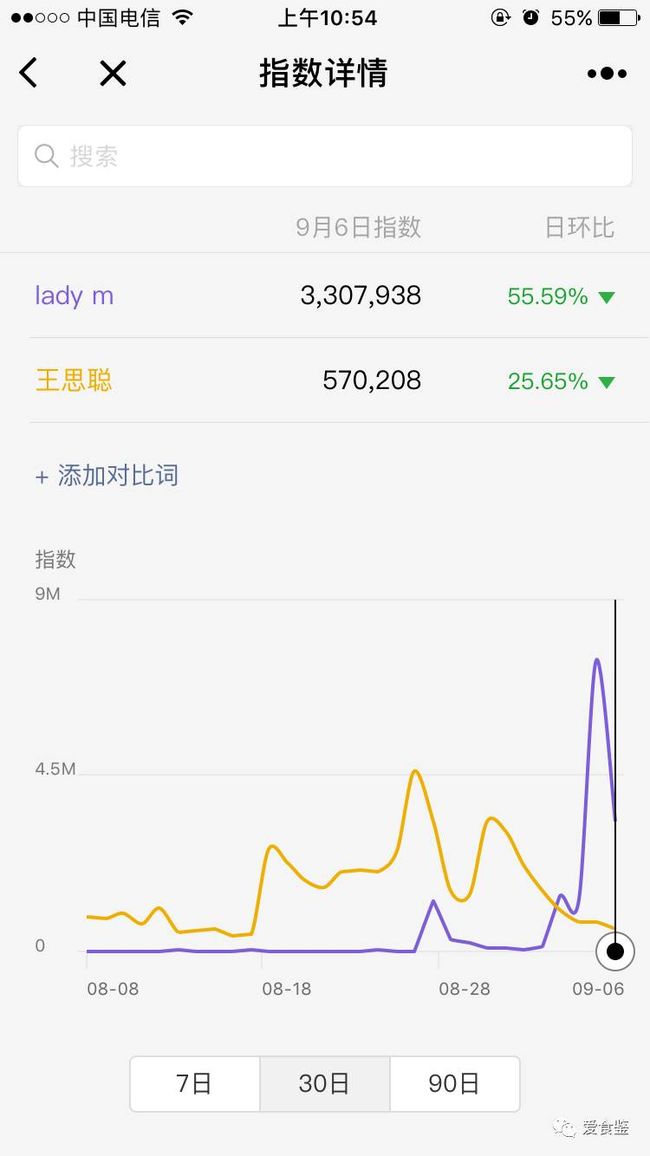This screenshot has width=650, height=1156.
Task: Switch chart range to 30日
Action: [x=324, y=1083]
